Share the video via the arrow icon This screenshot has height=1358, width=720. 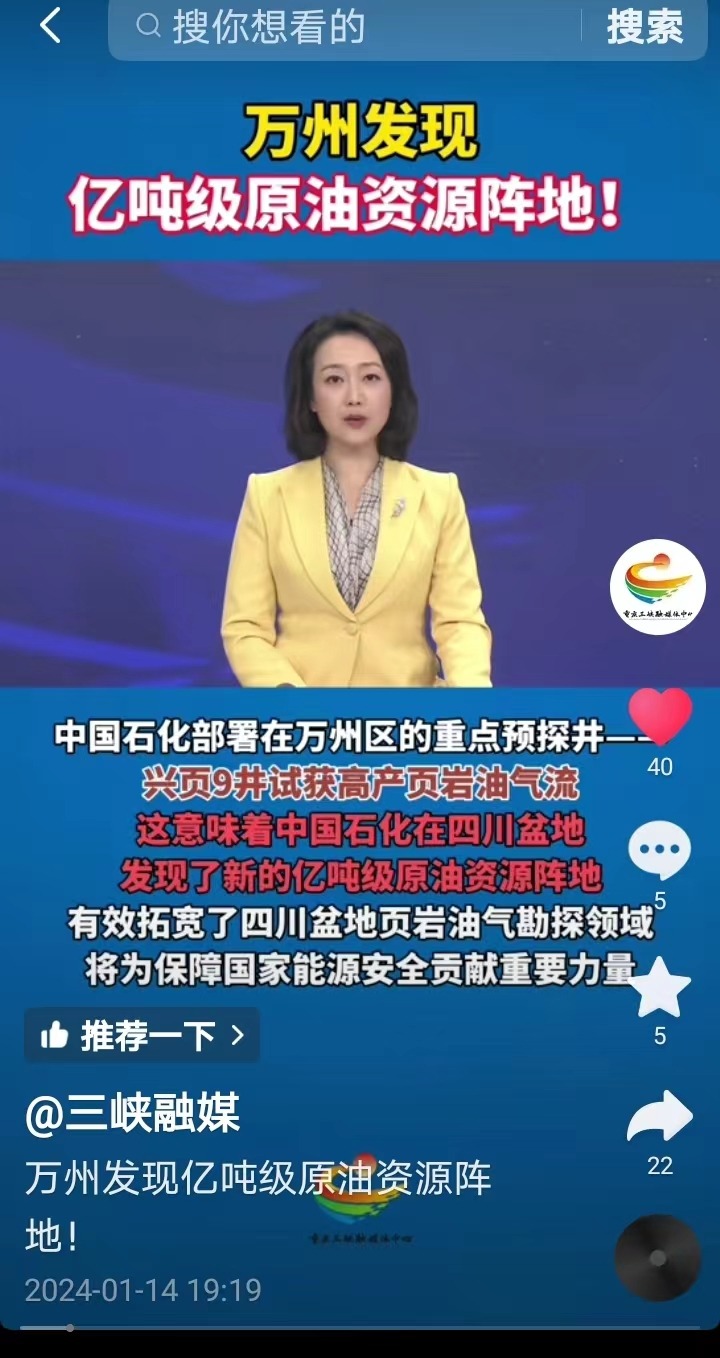click(659, 1118)
